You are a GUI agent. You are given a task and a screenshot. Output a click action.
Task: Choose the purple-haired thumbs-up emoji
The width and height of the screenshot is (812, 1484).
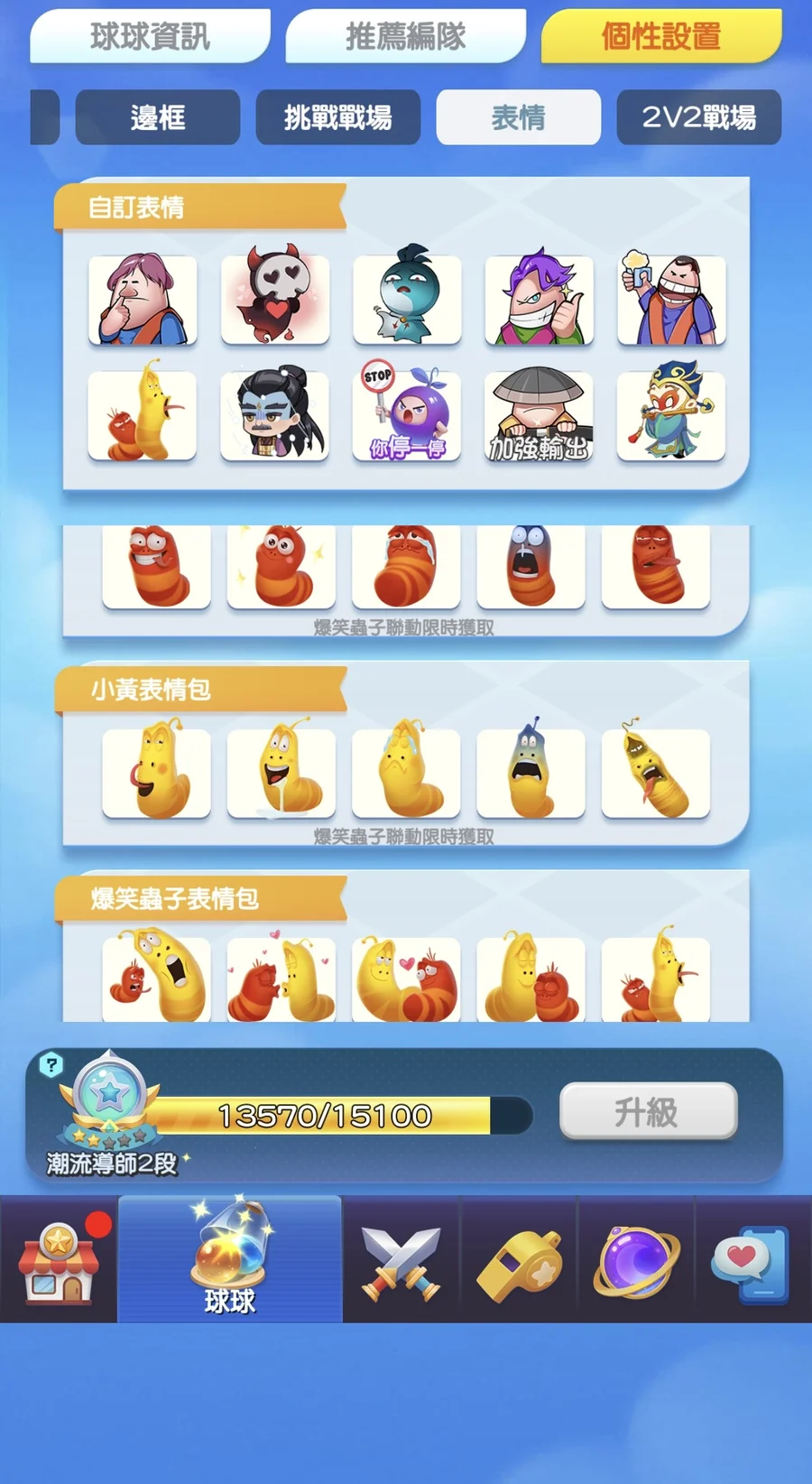click(x=539, y=299)
